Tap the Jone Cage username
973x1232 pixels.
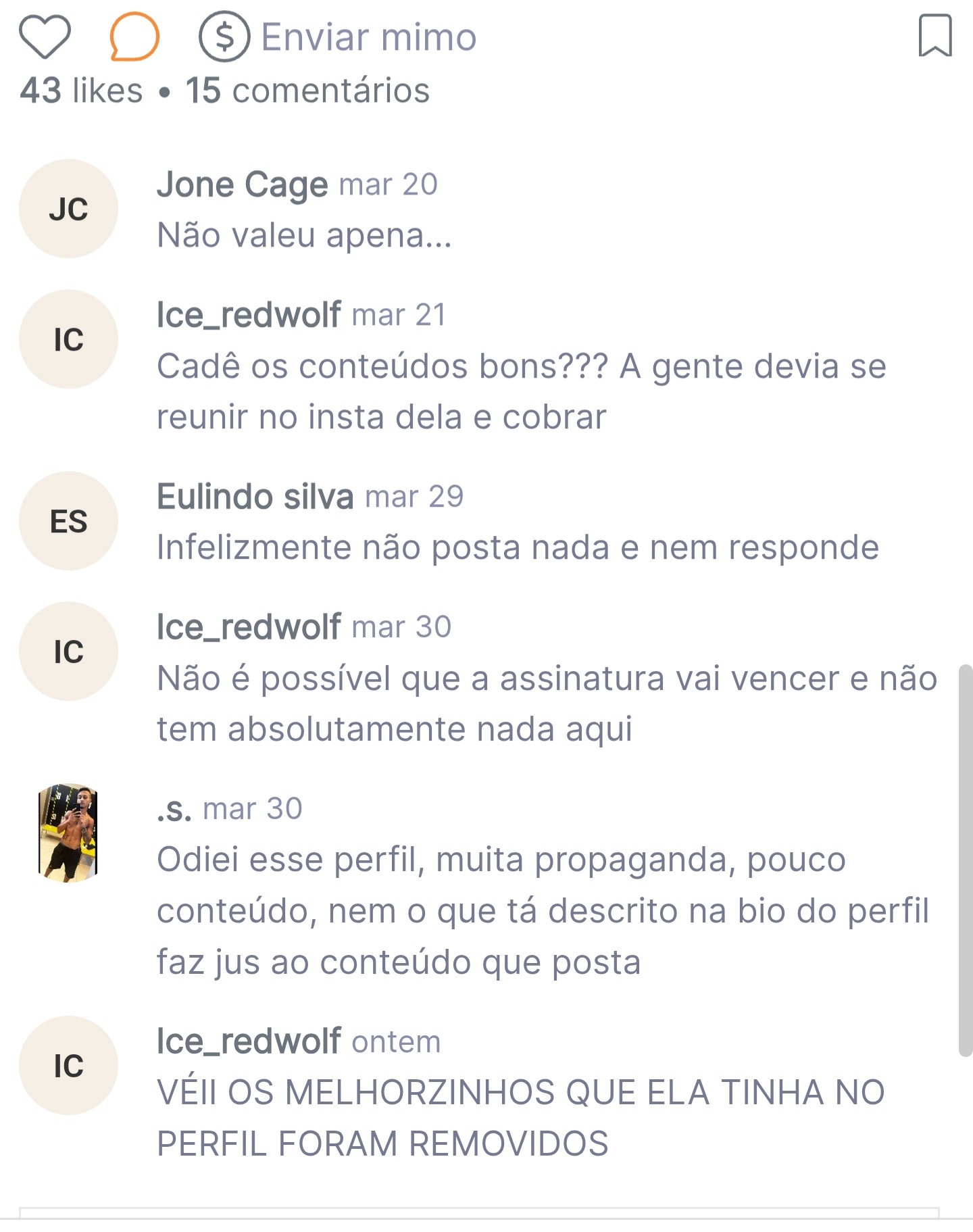(x=242, y=184)
